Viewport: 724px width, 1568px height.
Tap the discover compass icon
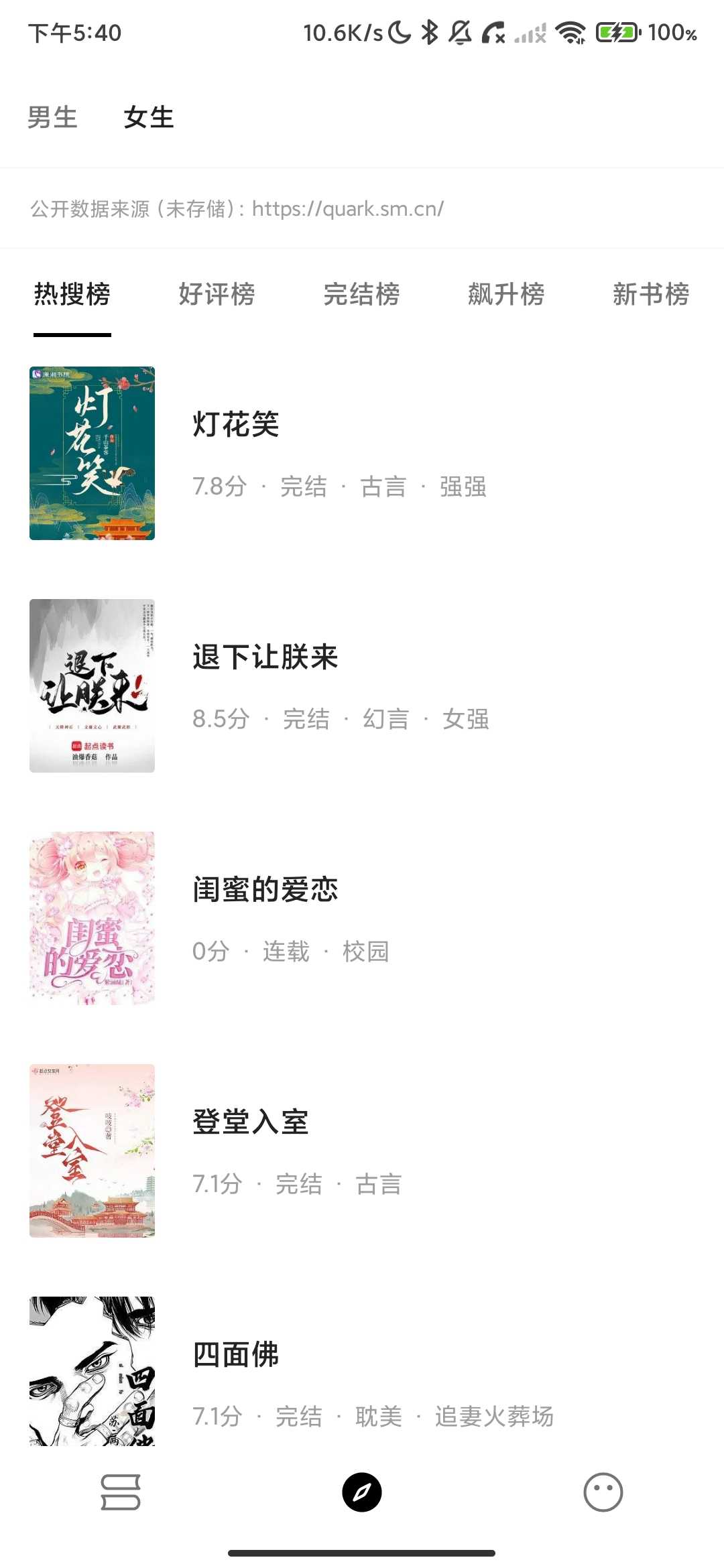[362, 1492]
